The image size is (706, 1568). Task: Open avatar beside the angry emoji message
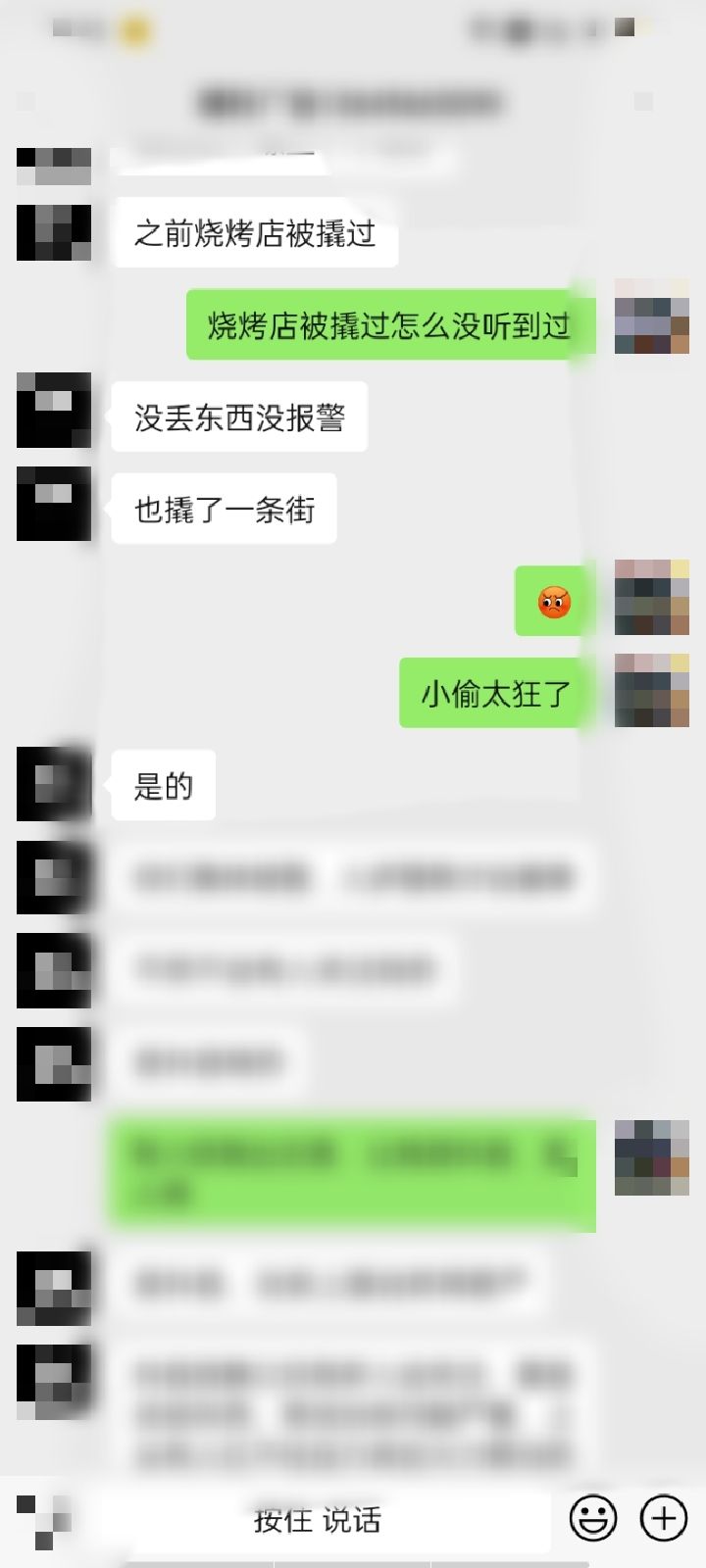click(x=652, y=597)
